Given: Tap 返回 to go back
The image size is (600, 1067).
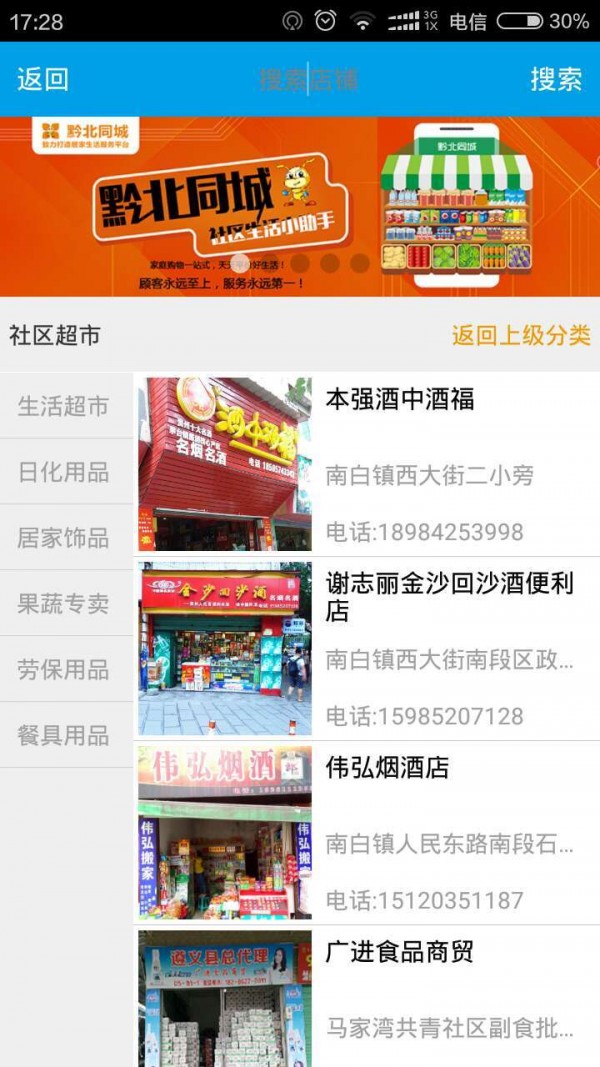Looking at the screenshot, I should click(43, 79).
